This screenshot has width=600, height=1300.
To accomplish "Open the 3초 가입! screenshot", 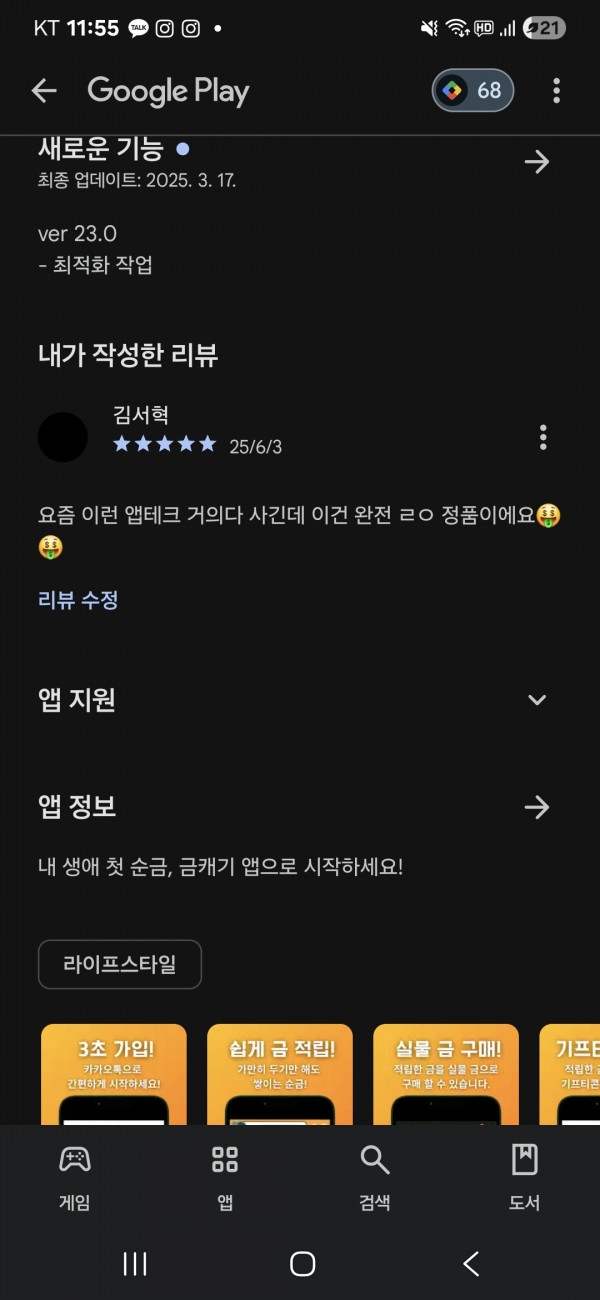I will coord(114,1075).
